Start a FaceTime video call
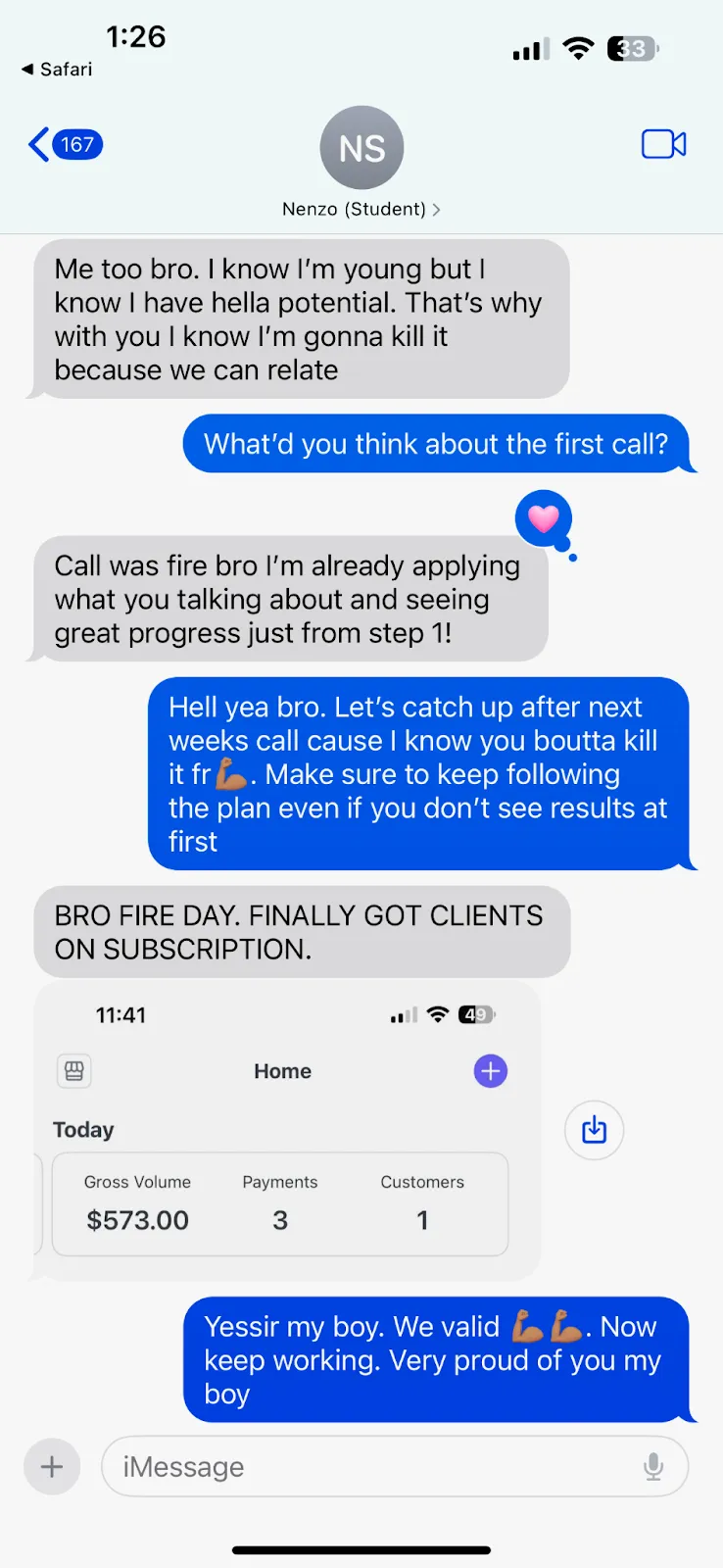The height and width of the screenshot is (1568, 723). pos(663,144)
